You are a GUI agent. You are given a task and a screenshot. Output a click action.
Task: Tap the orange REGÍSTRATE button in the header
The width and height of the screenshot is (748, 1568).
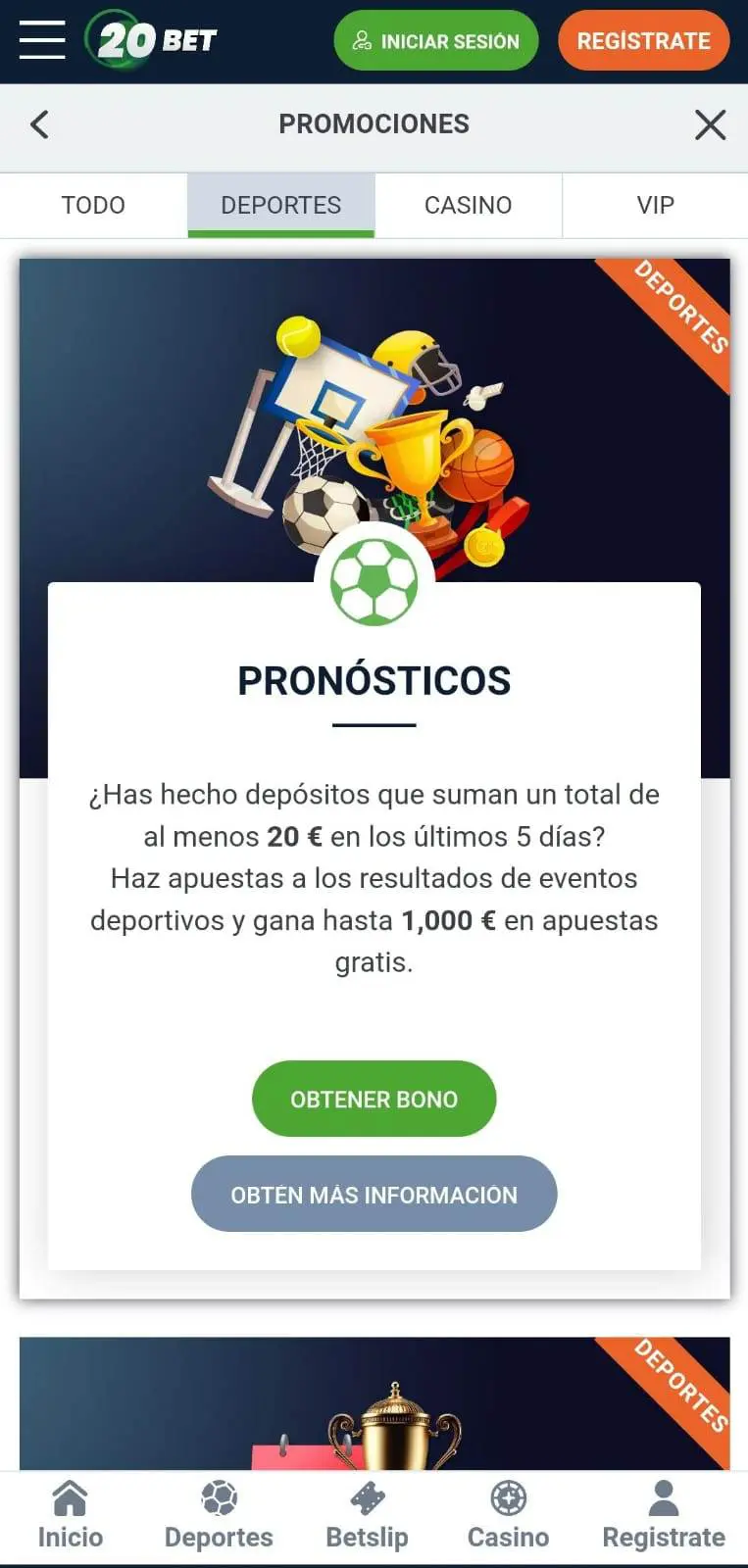click(643, 40)
